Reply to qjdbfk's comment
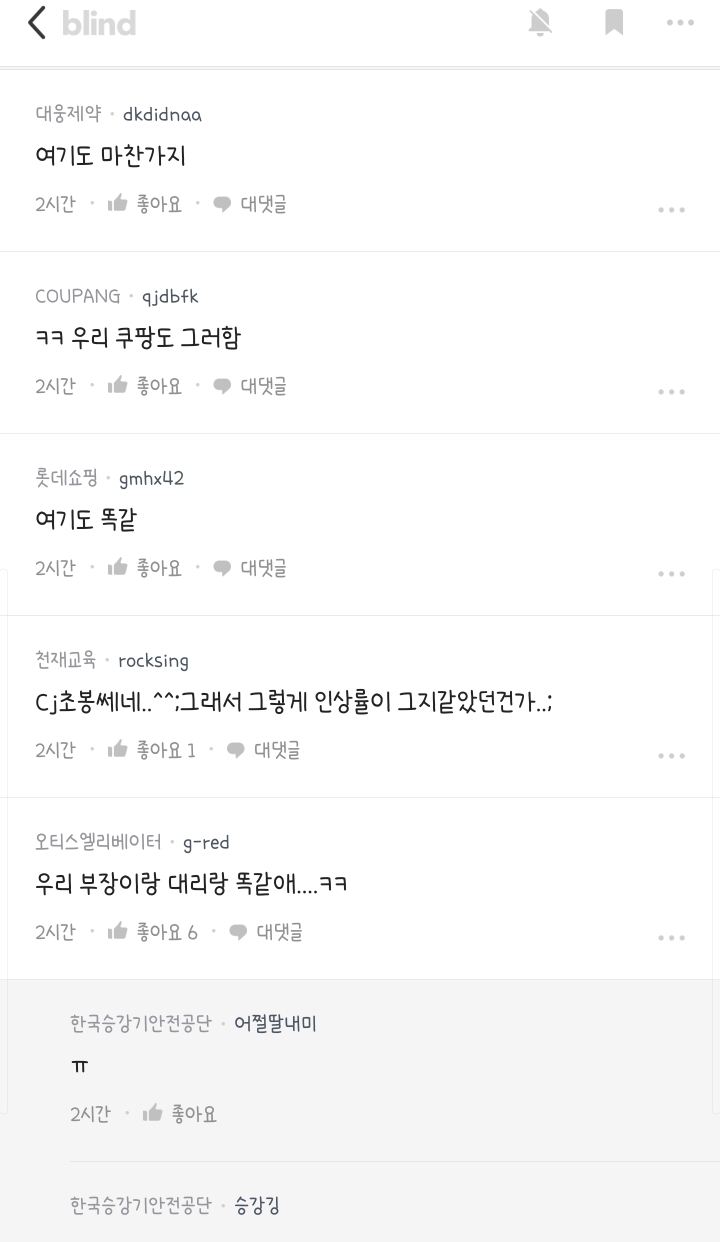720x1242 pixels. point(251,386)
